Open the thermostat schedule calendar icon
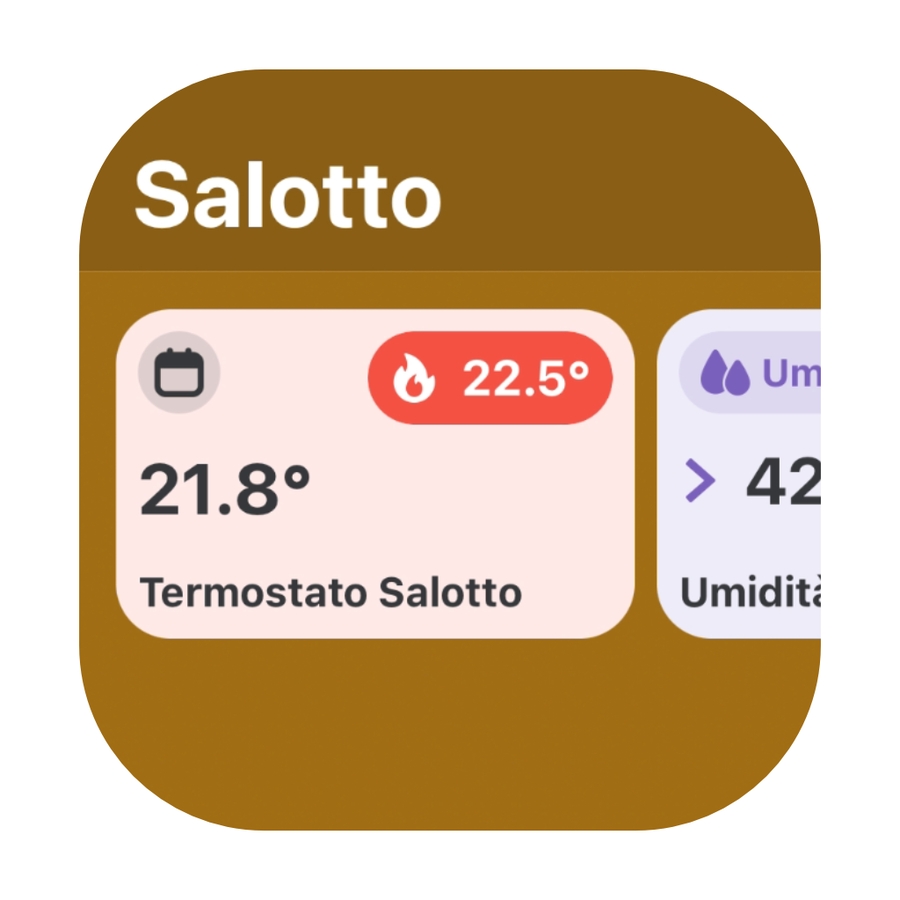This screenshot has width=900, height=900. 179,374
